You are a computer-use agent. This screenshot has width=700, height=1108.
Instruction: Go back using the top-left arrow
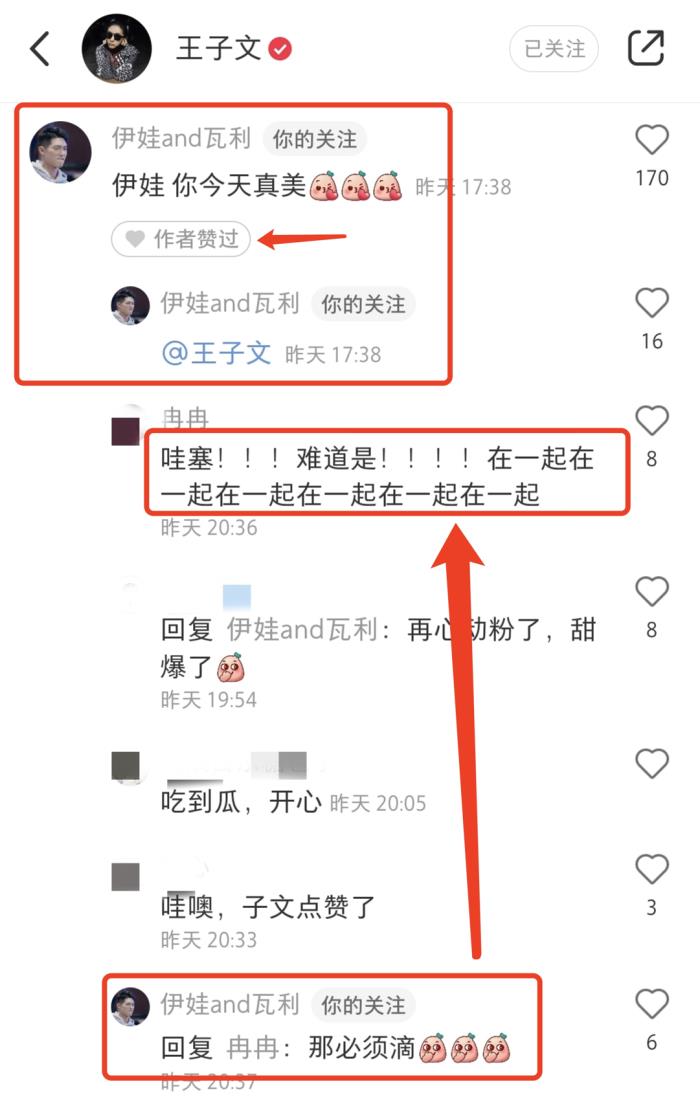click(x=40, y=48)
